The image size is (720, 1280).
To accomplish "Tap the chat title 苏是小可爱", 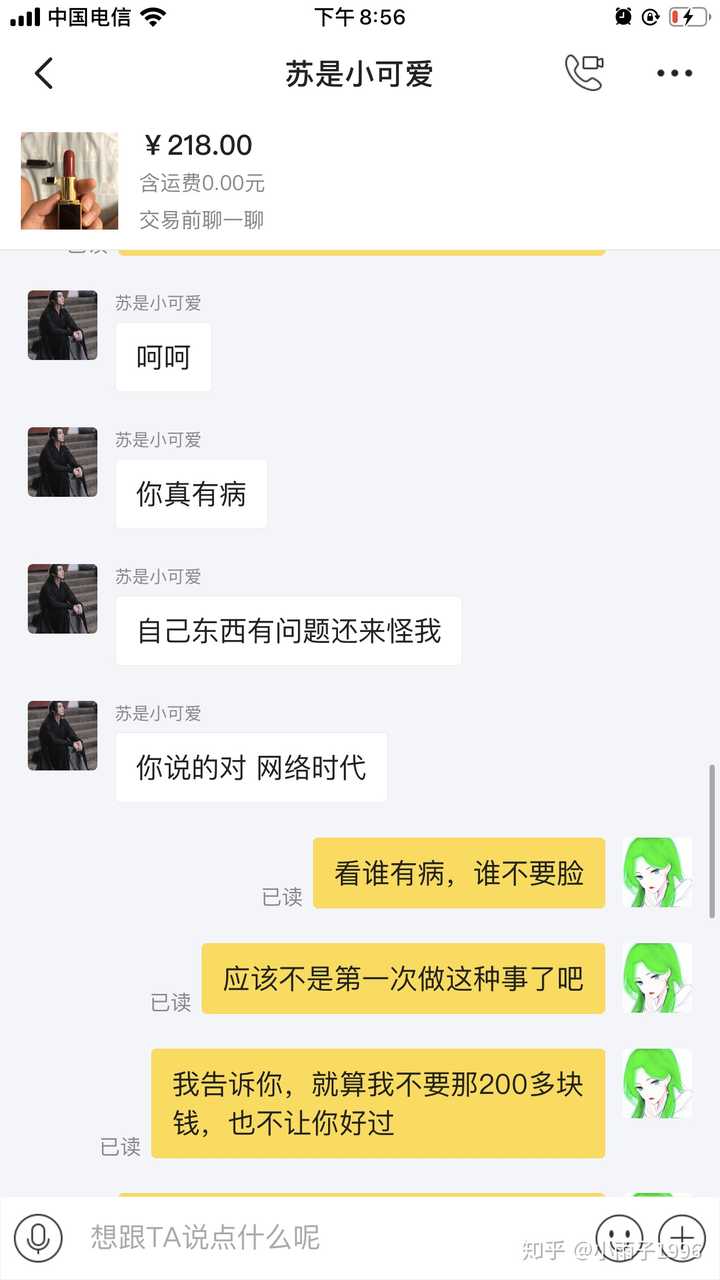I will pos(360,73).
